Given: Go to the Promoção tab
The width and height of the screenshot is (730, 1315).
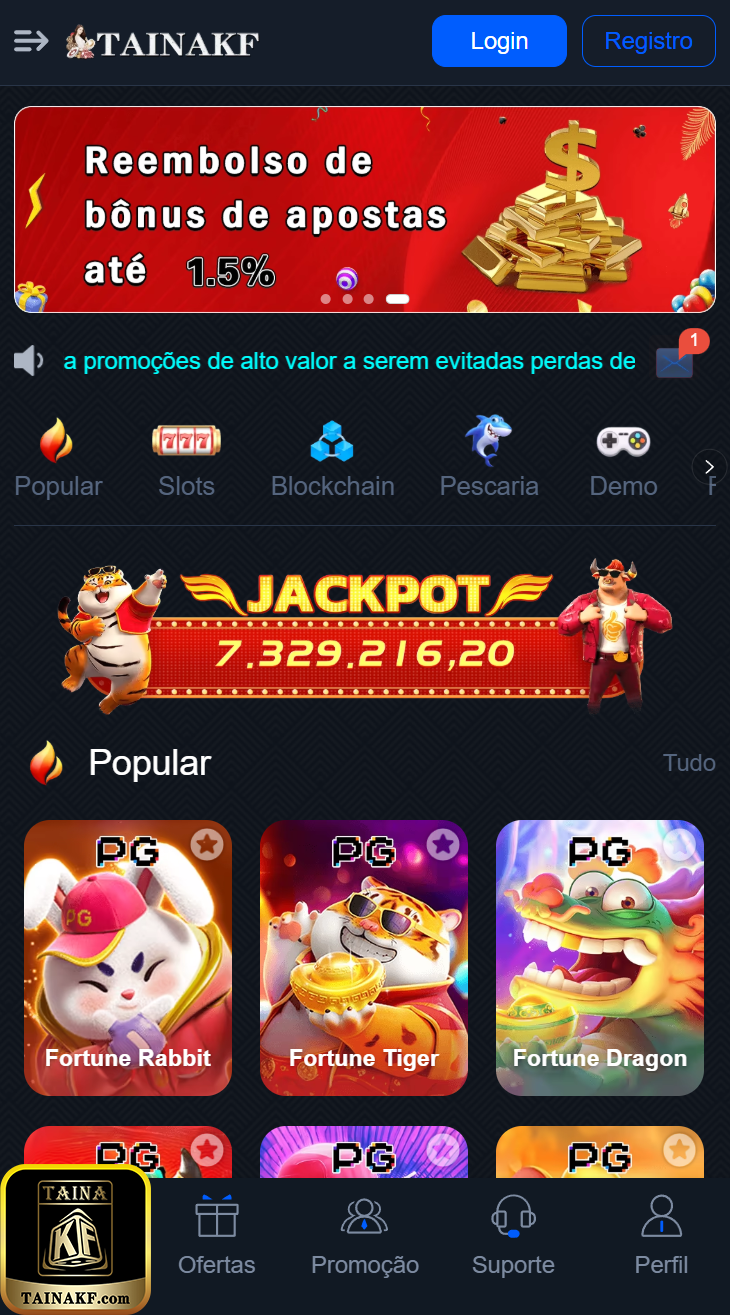Looking at the screenshot, I should click(365, 1236).
